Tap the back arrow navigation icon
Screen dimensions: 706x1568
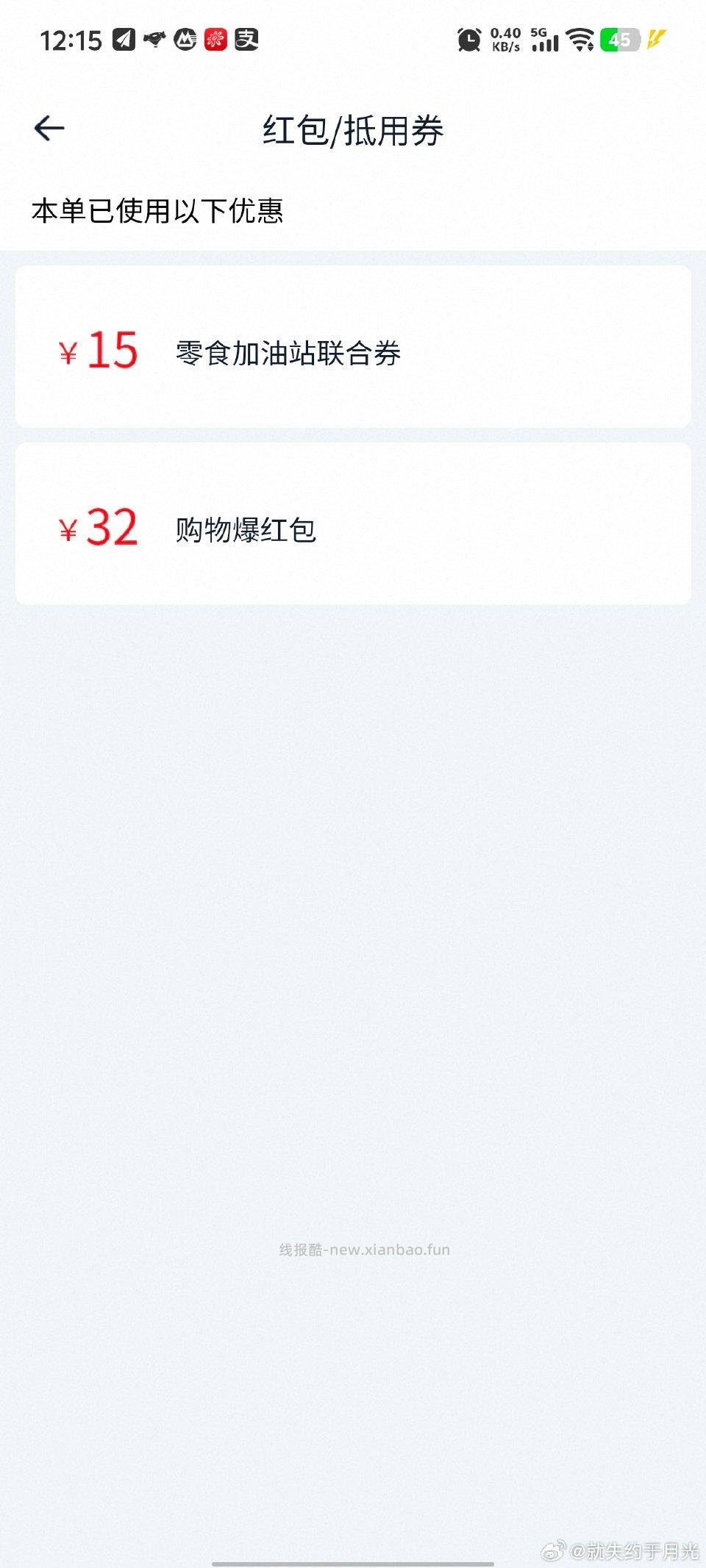point(49,128)
